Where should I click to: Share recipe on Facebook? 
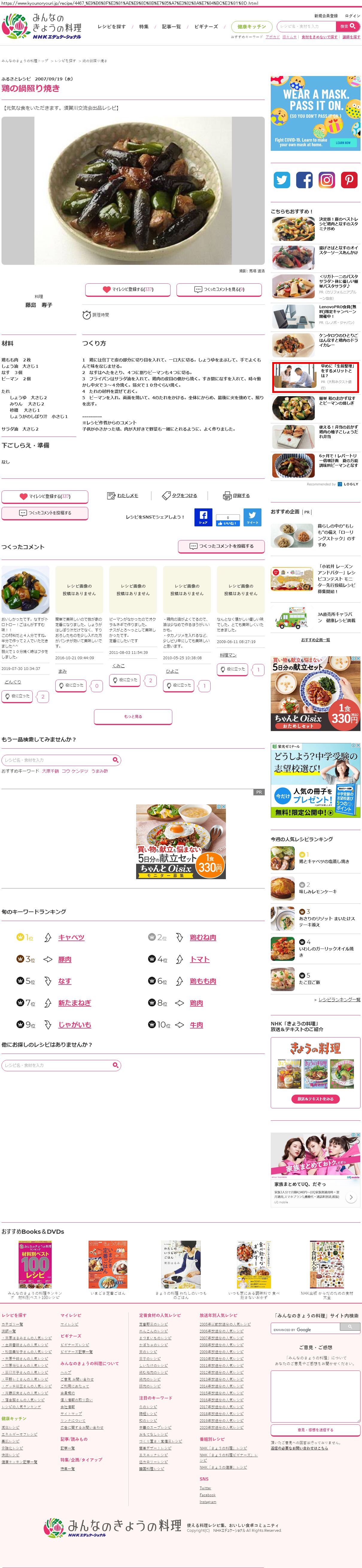[x=203, y=517]
